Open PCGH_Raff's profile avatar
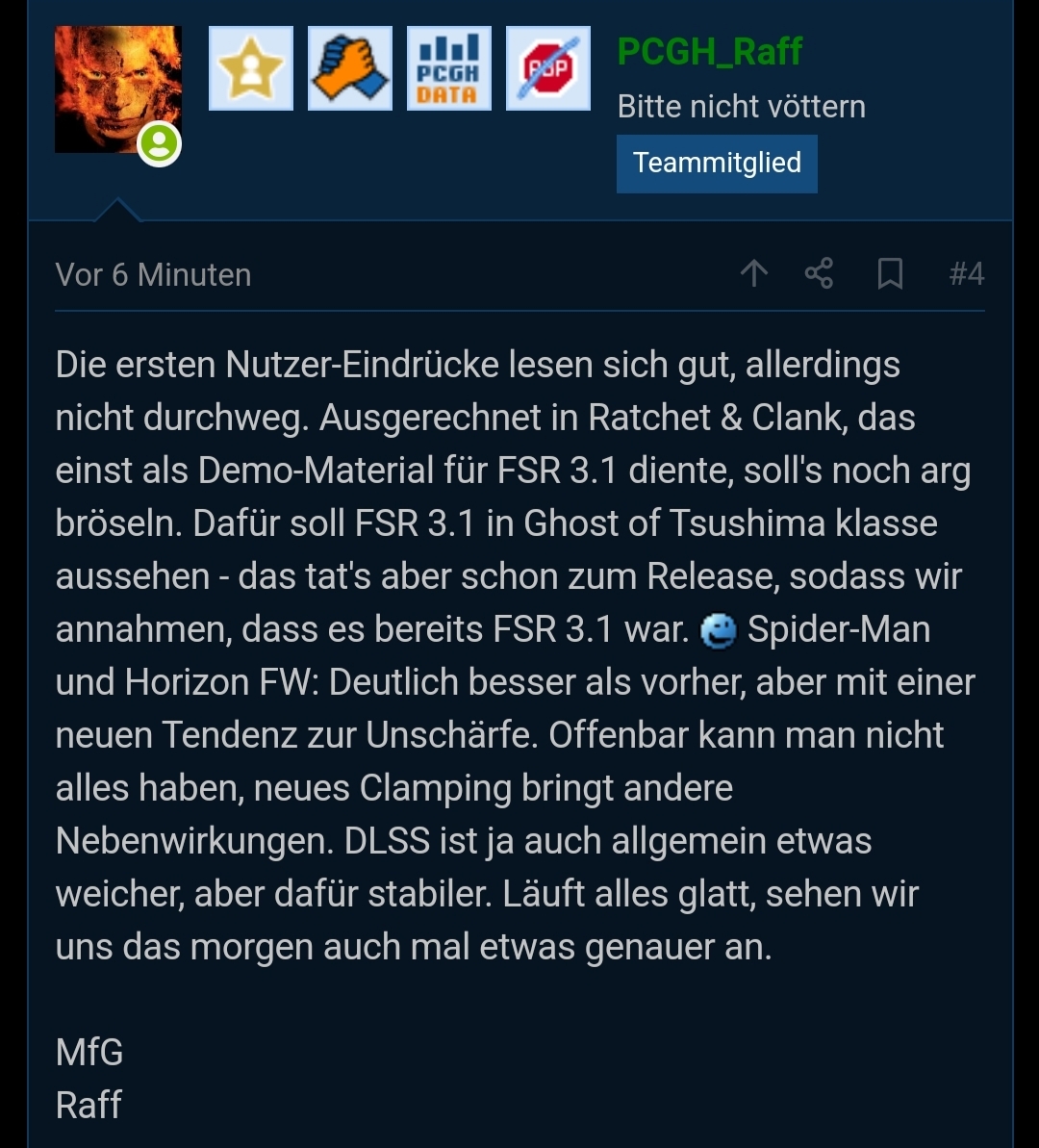The width and height of the screenshot is (1039, 1148). [117, 89]
